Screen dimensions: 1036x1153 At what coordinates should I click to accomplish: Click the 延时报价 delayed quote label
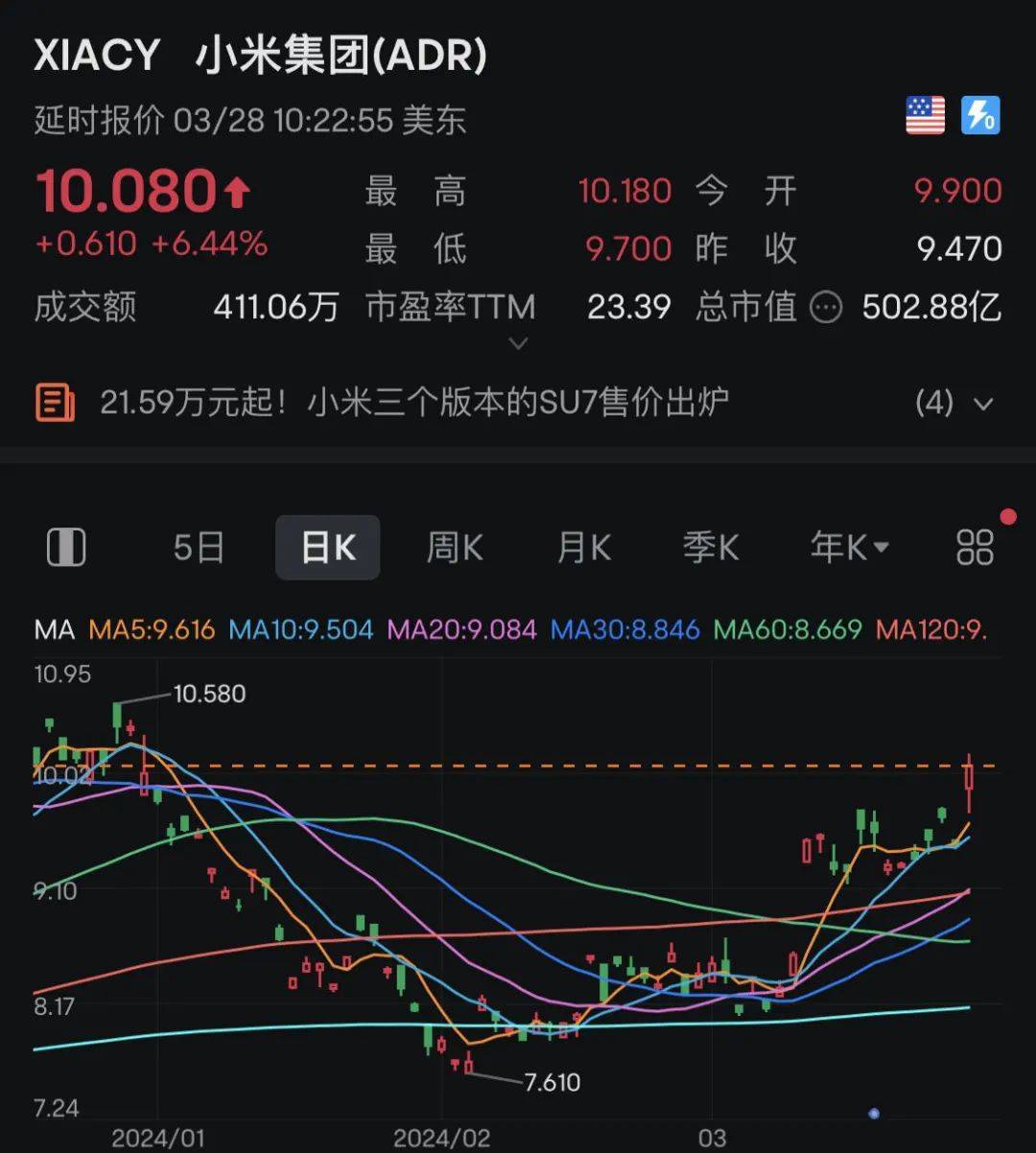(89, 120)
